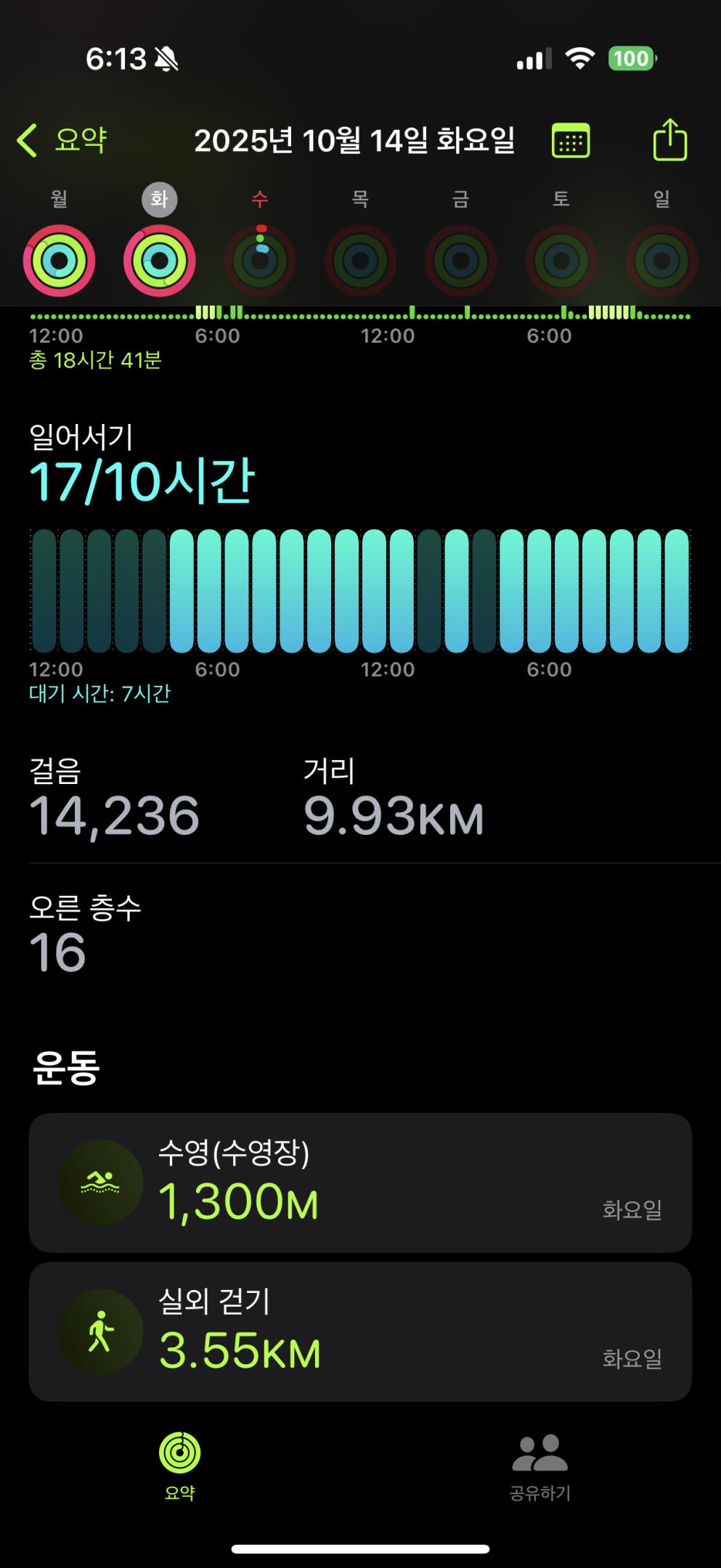Open the 실외 걷기 3.55KM workout
The width and height of the screenshot is (721, 1568).
360,1331
